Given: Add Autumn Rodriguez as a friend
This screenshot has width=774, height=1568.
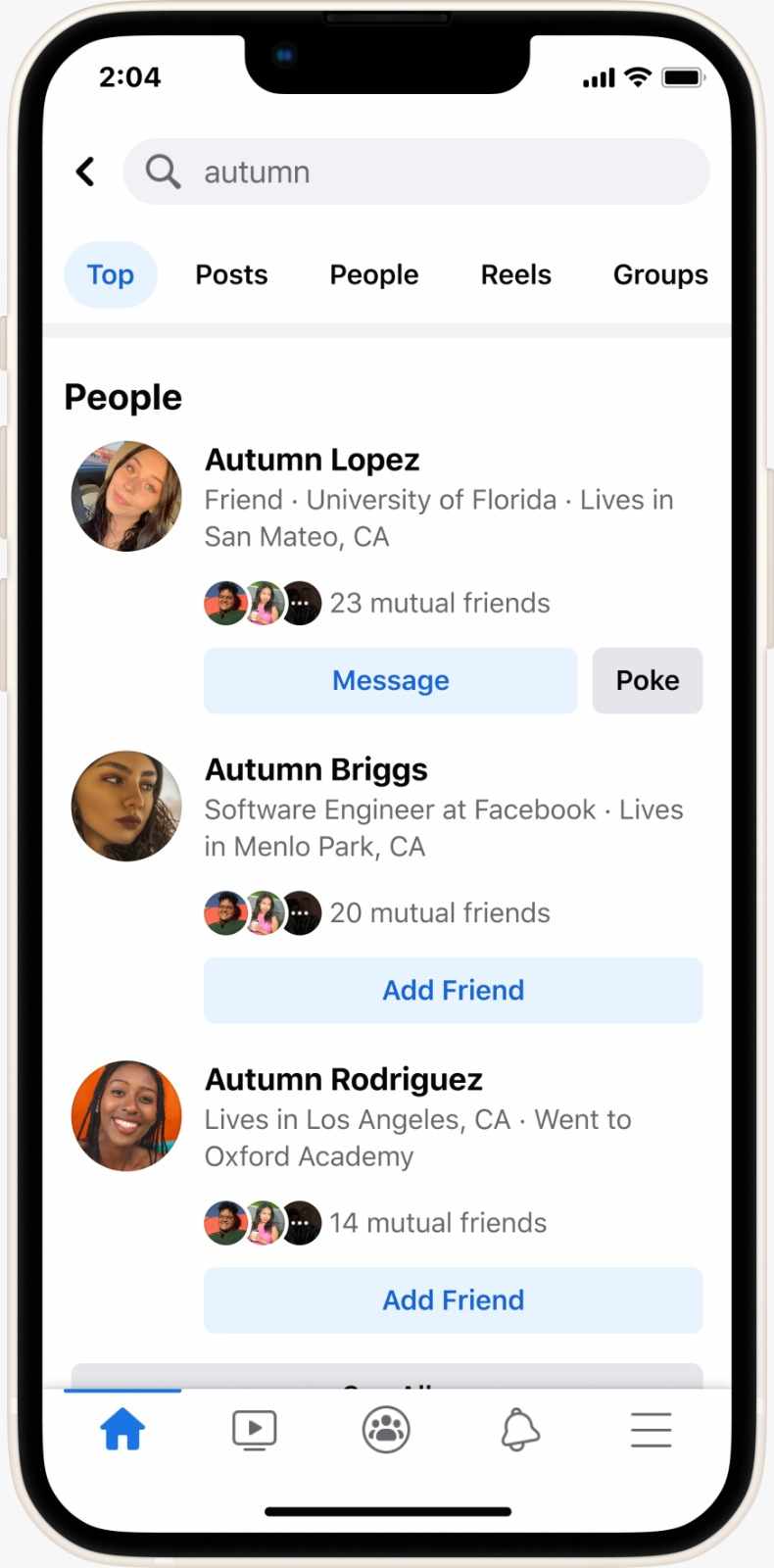Looking at the screenshot, I should tap(453, 1299).
